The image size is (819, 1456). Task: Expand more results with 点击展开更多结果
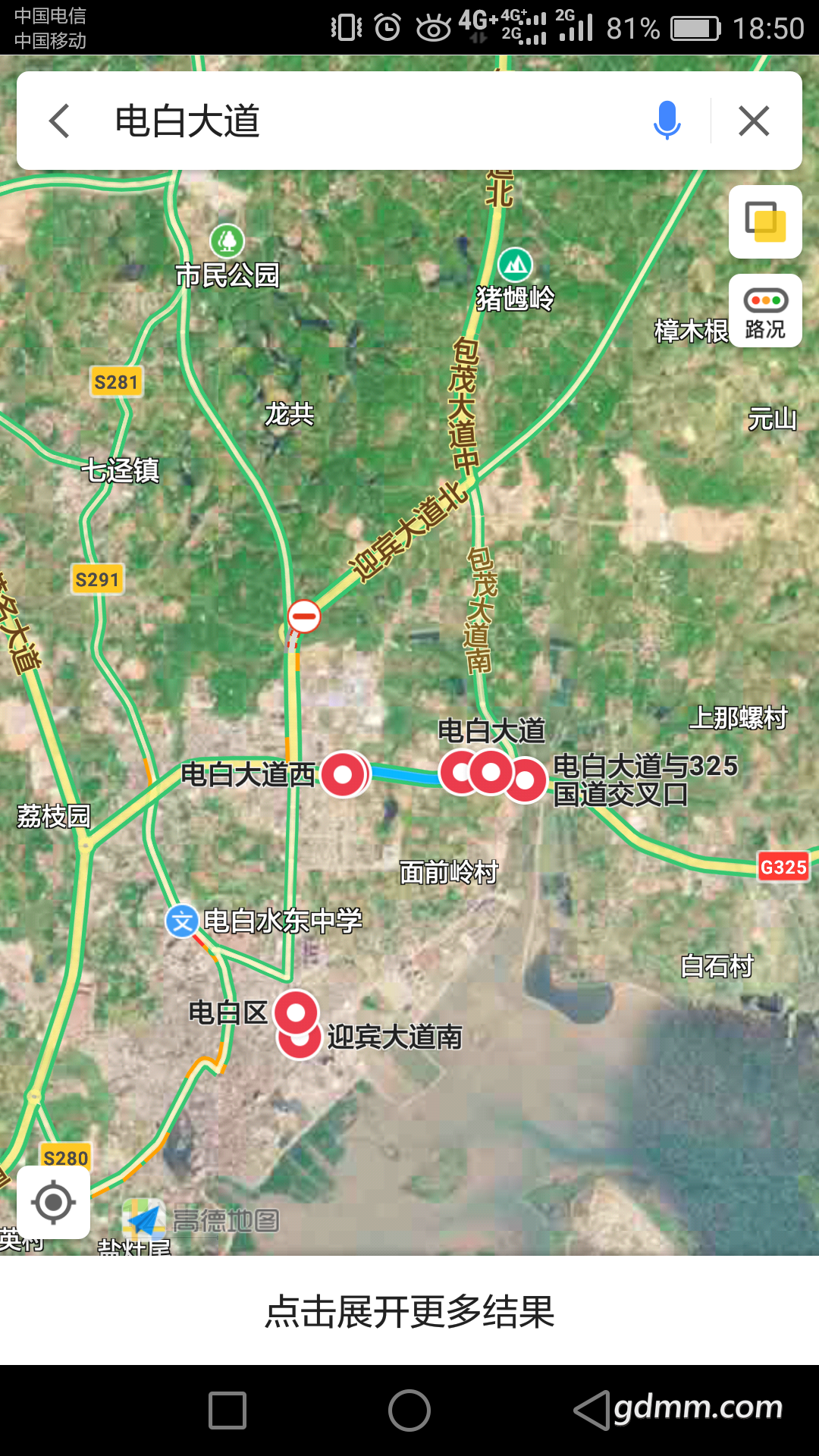(x=409, y=1310)
